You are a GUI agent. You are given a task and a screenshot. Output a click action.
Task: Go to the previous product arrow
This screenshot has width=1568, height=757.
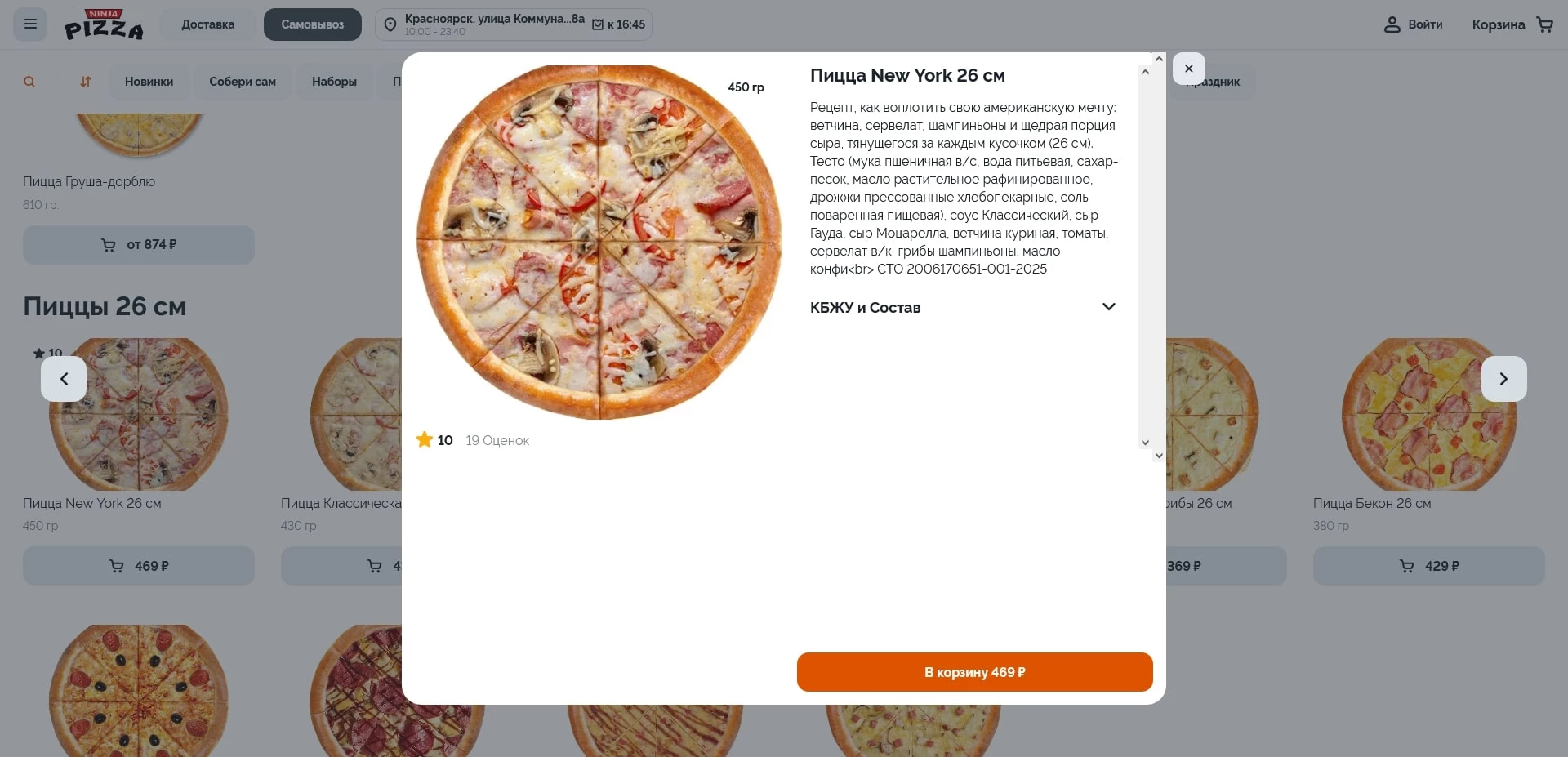[x=64, y=379]
